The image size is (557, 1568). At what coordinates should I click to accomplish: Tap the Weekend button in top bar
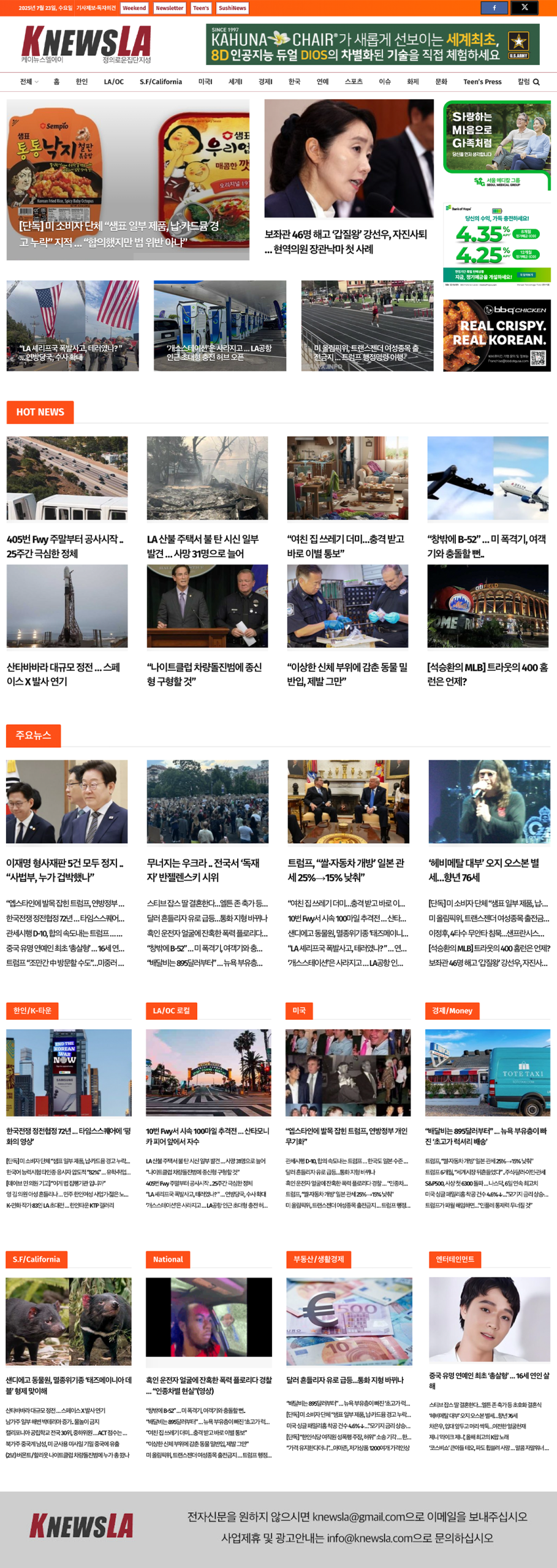134,8
